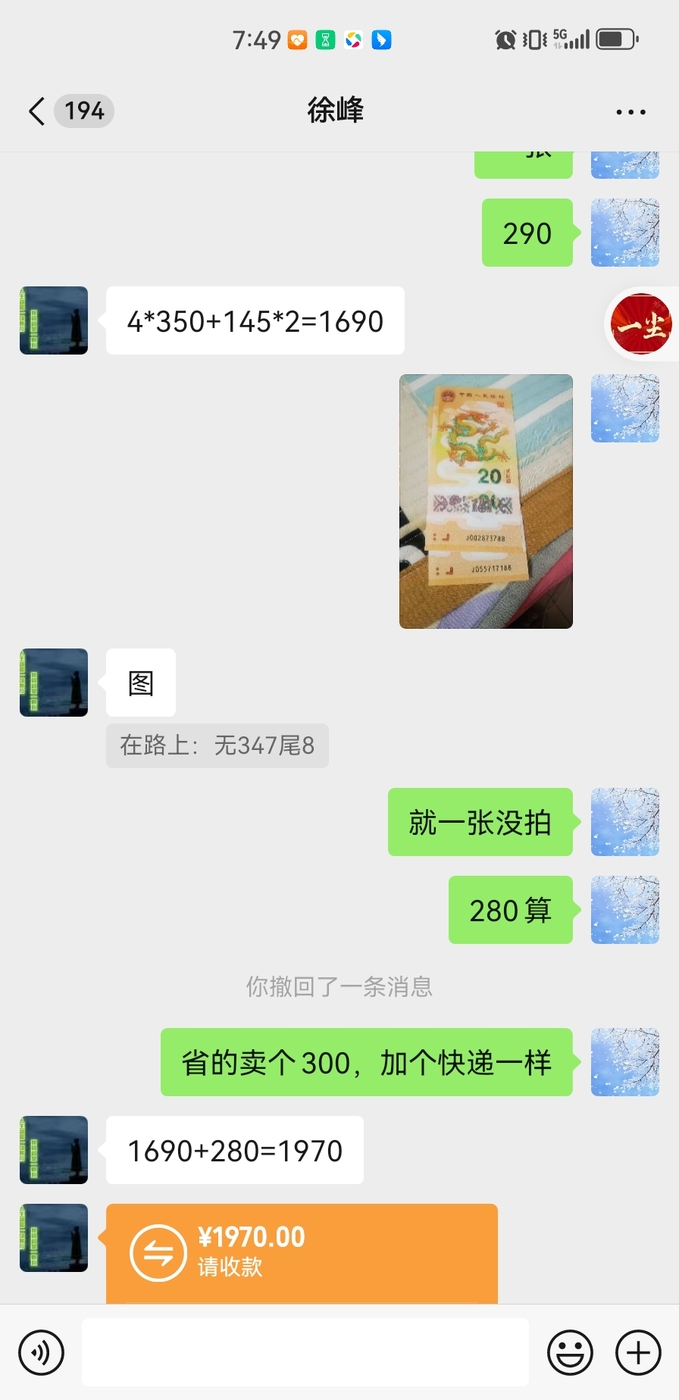The image size is (679, 1400).
Task: Open the ¥1970.00 transfer request
Action: pyautogui.click(x=302, y=1253)
